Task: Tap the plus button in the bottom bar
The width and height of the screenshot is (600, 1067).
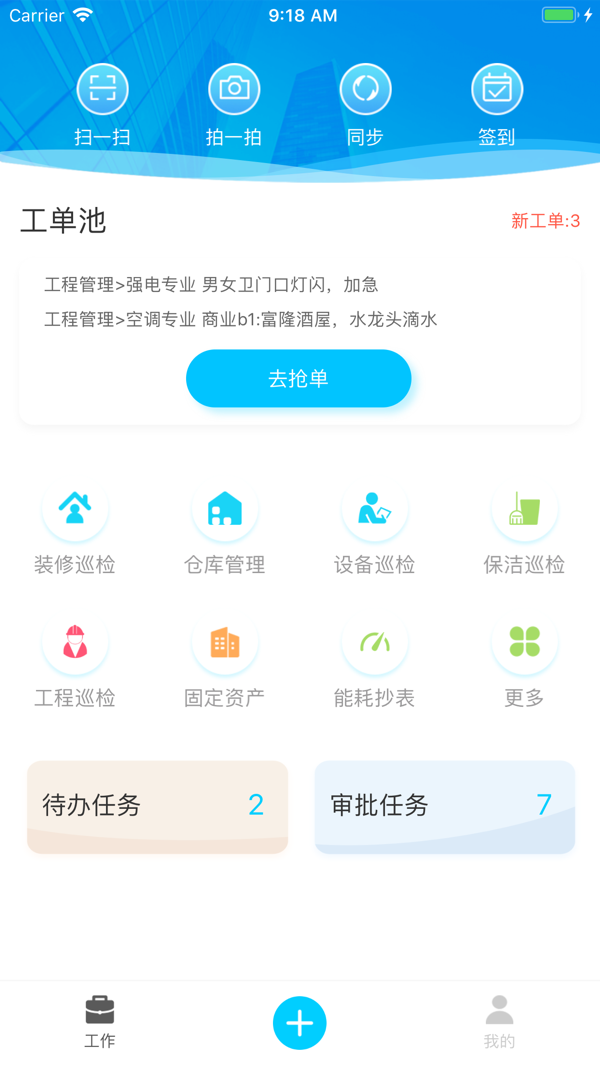Action: coord(299,1023)
